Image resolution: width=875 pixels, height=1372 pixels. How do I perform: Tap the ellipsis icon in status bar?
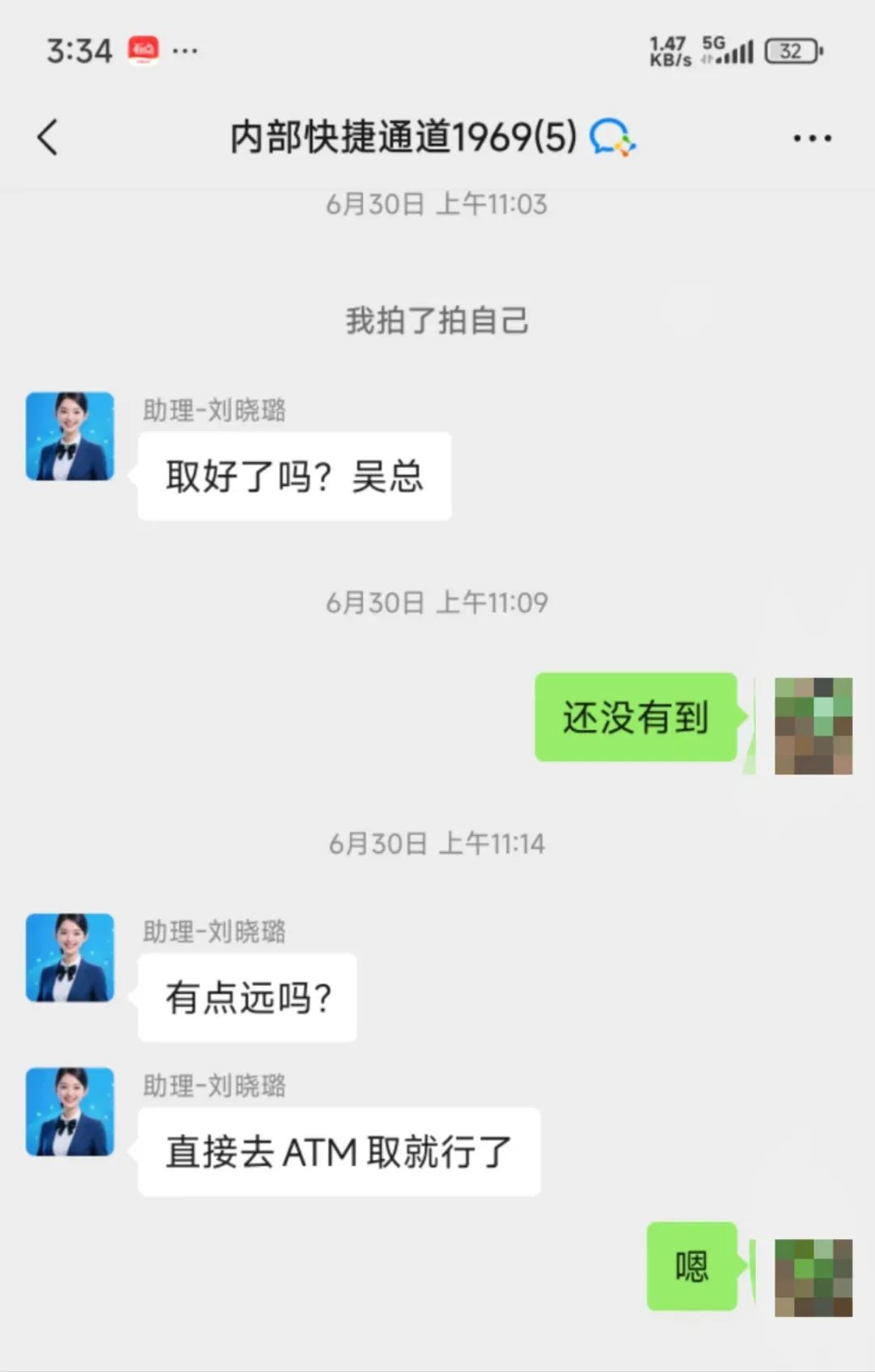click(185, 50)
